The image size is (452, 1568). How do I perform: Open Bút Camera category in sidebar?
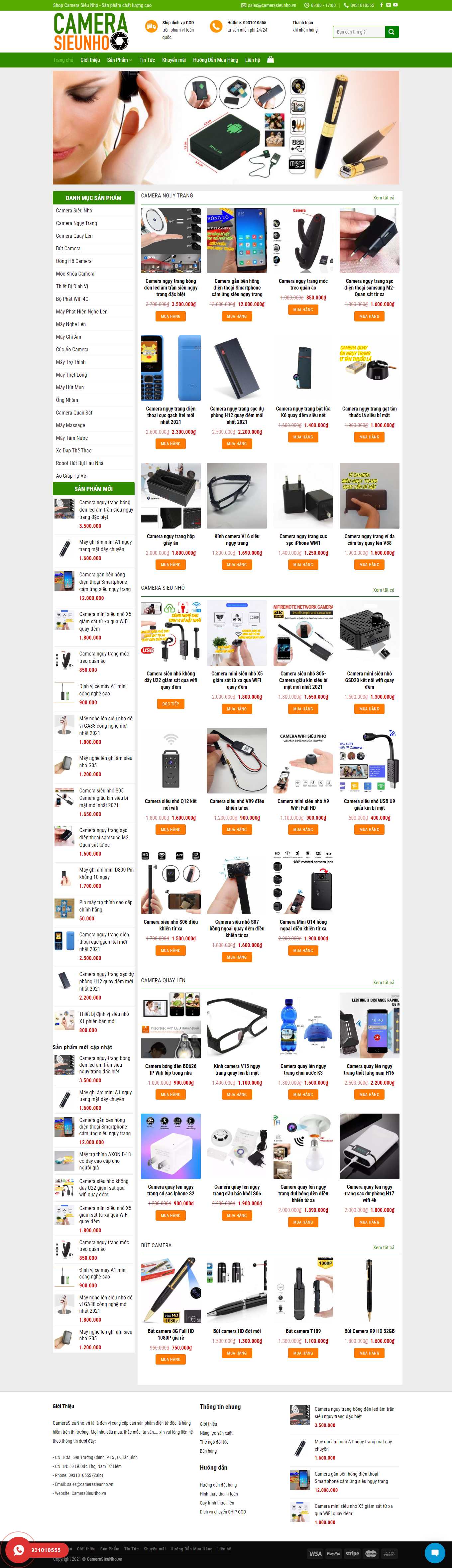(68, 248)
